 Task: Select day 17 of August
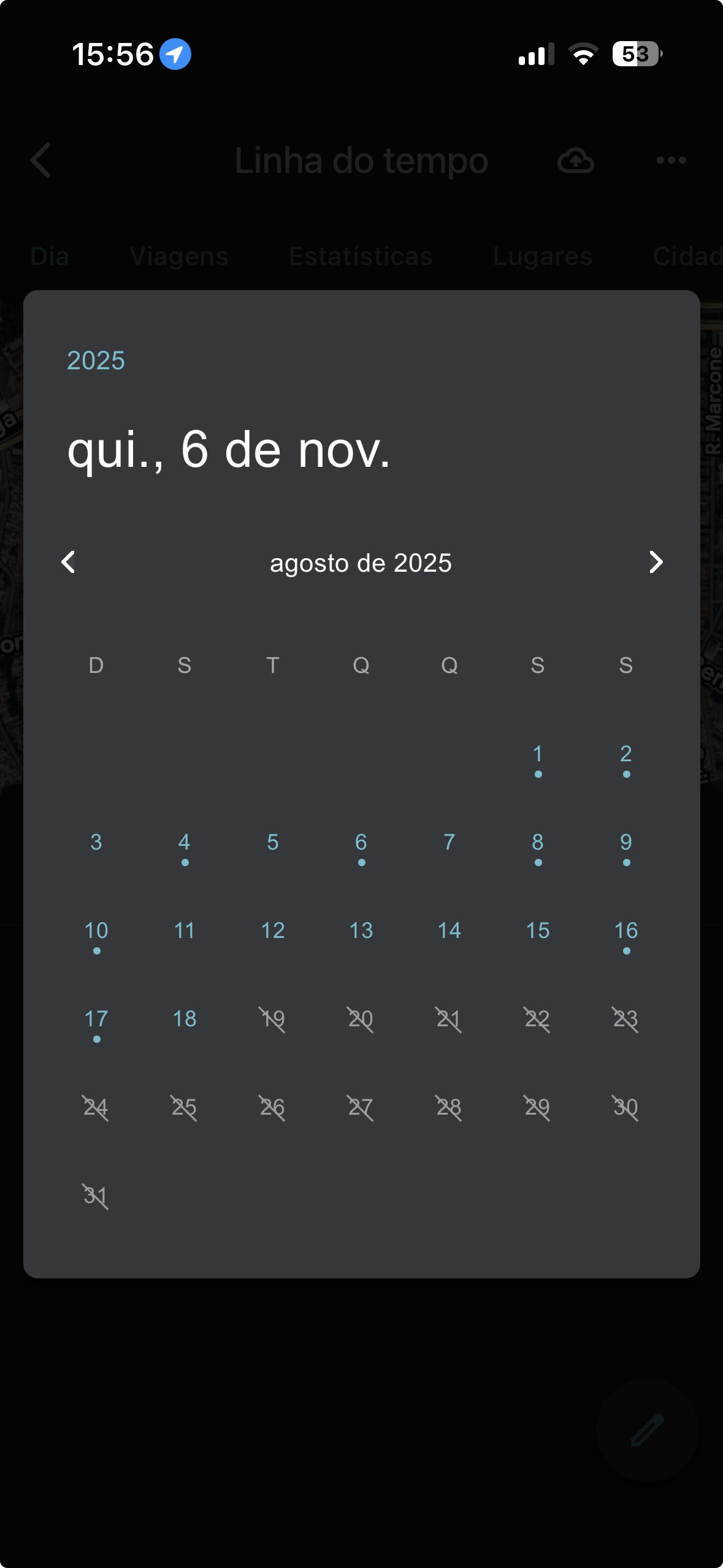click(x=96, y=1020)
